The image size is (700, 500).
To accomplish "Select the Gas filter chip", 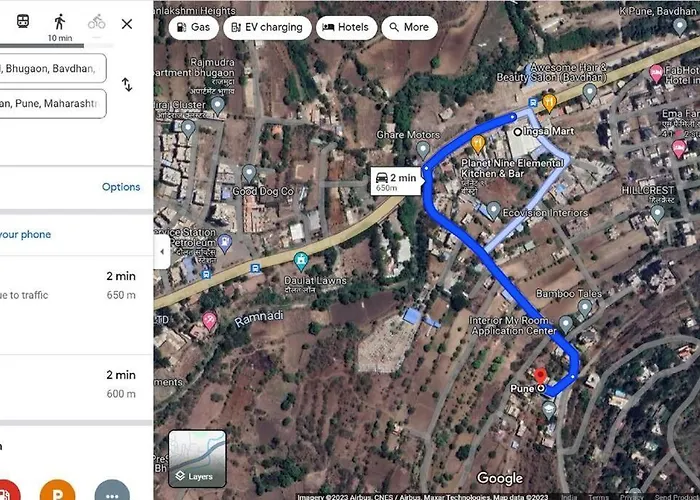I will coord(192,27).
